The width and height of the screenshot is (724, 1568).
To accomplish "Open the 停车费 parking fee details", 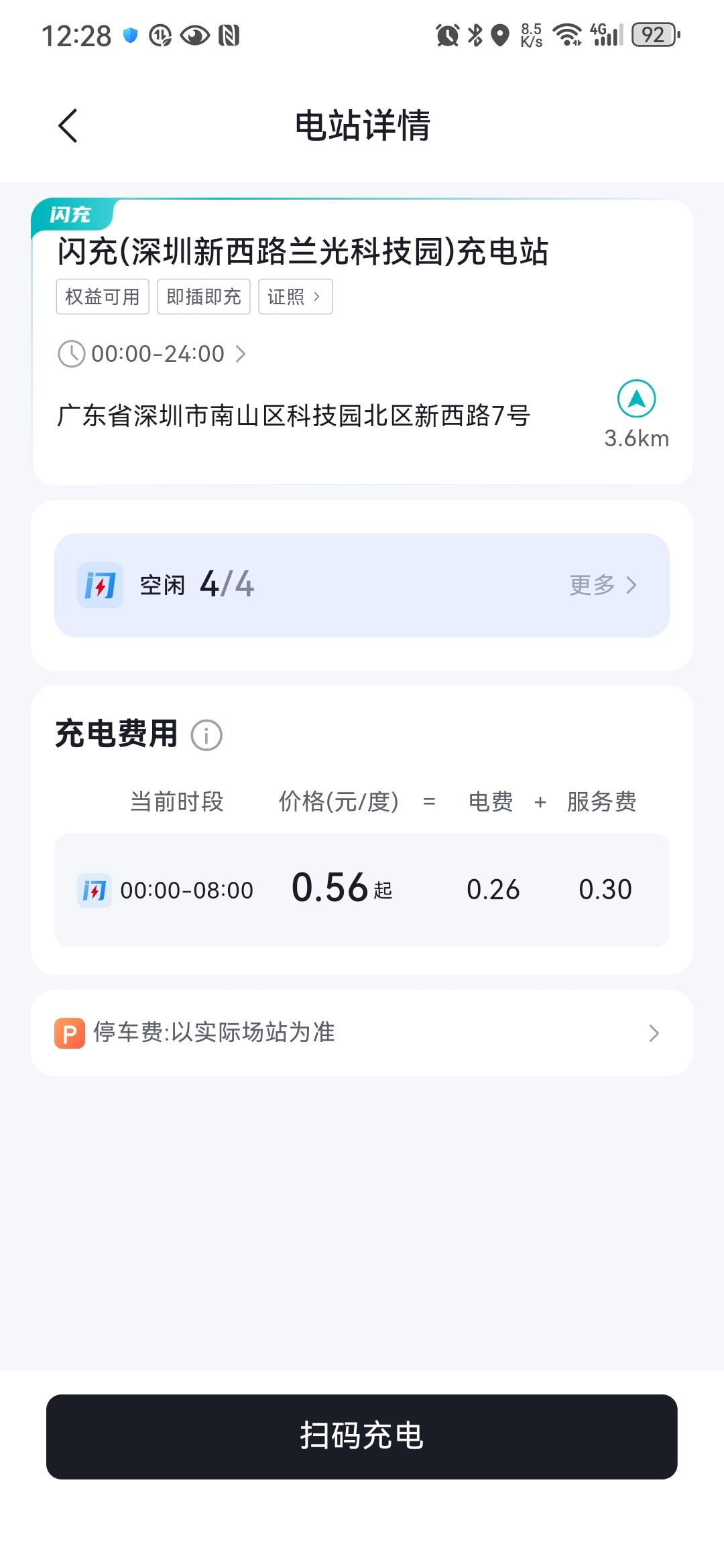I will 362,1033.
